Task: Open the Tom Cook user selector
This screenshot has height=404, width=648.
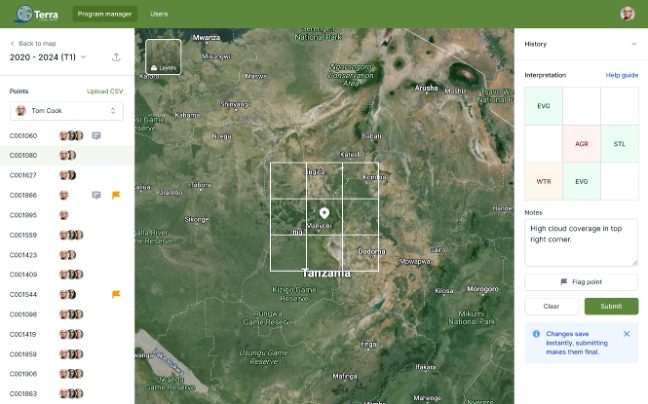Action: (67, 111)
